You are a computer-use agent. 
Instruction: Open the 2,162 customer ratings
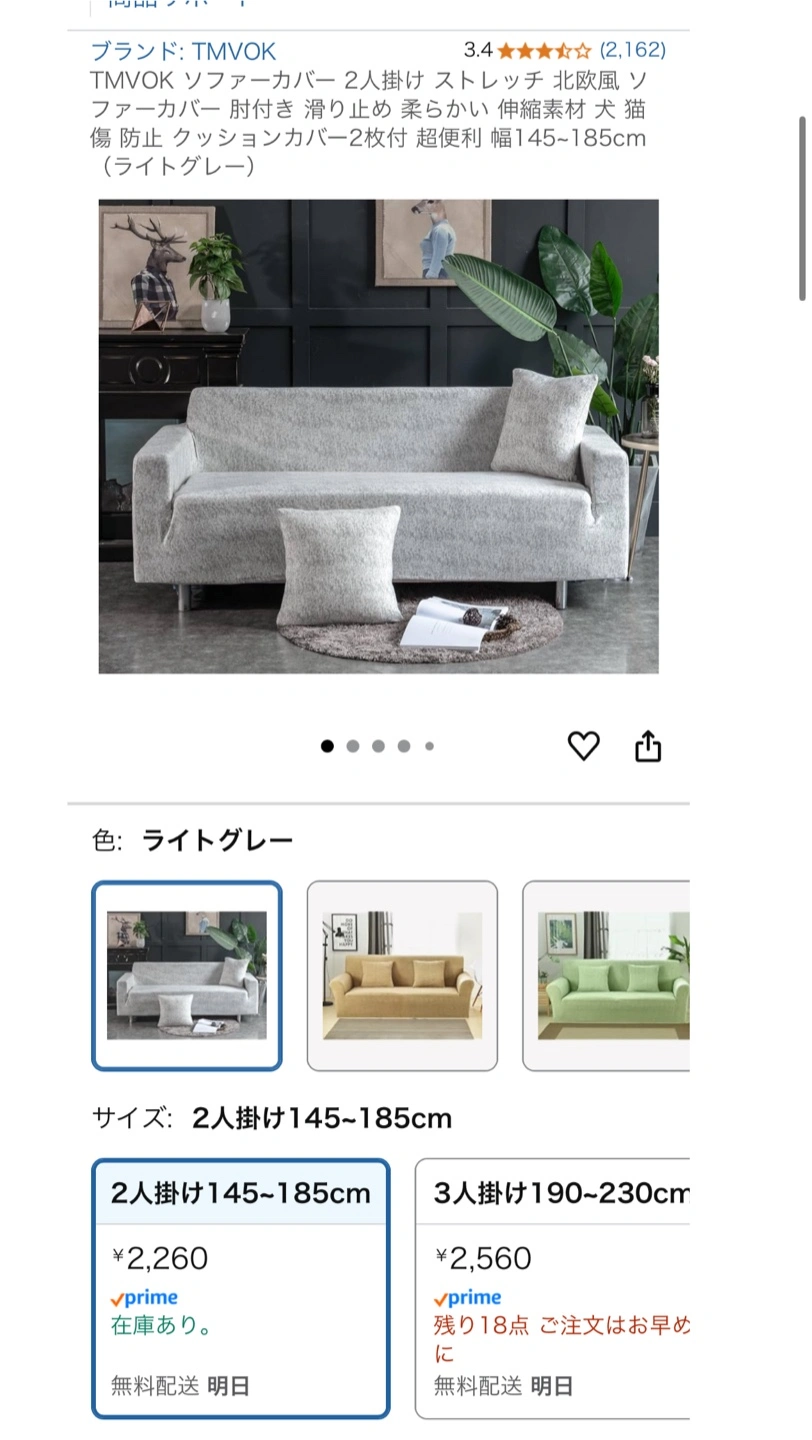[632, 50]
